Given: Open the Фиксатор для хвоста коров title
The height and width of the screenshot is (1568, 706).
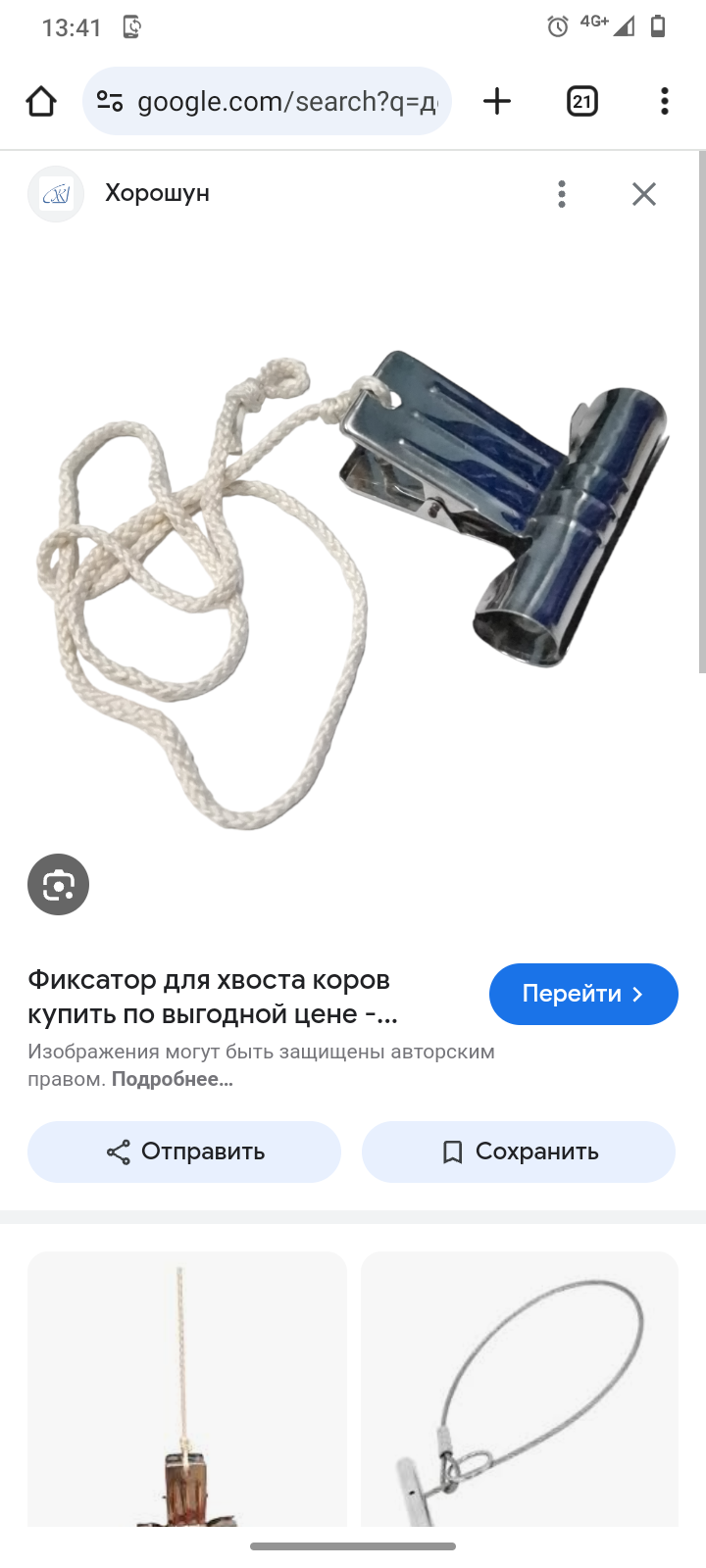Looking at the screenshot, I should tap(212, 997).
